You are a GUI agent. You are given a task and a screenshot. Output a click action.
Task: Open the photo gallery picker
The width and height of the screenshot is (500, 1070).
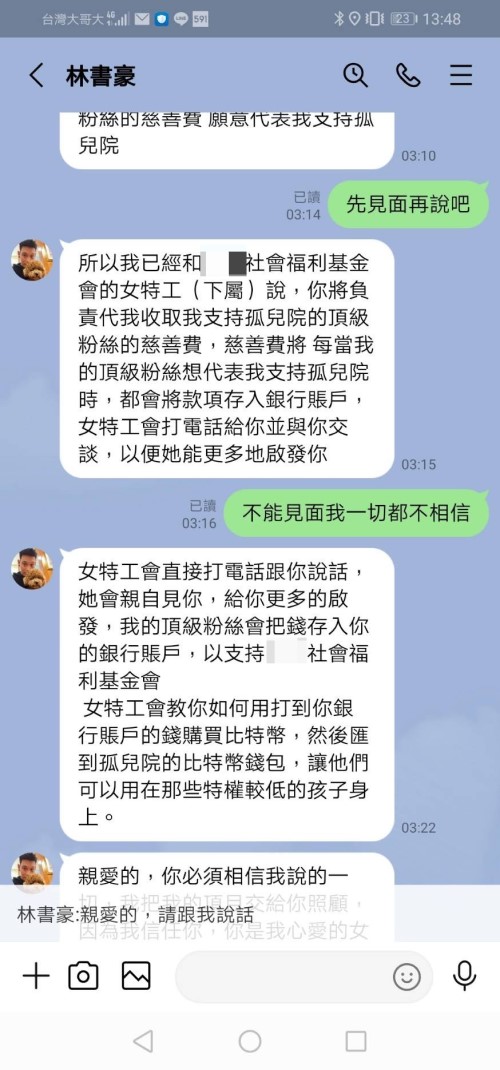click(x=136, y=977)
